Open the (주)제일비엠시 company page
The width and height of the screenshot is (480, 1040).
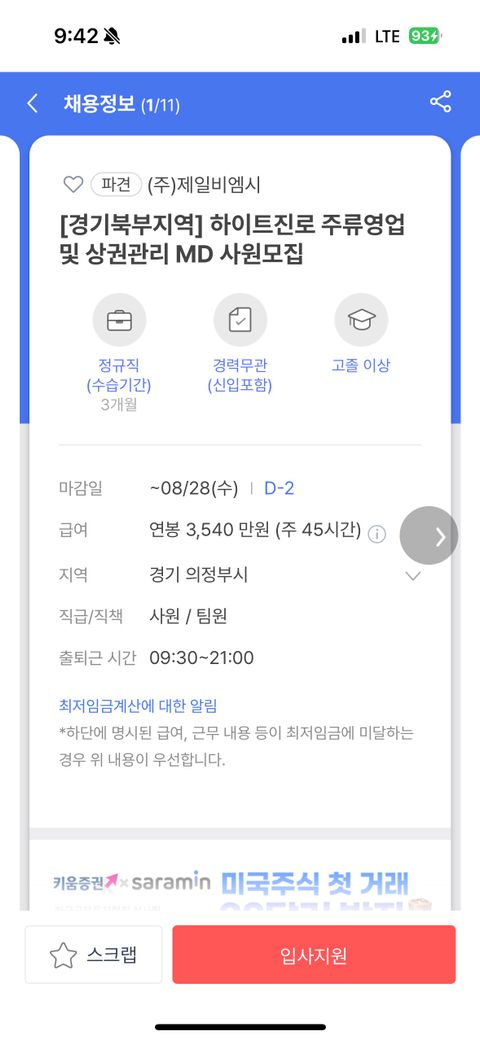[x=204, y=185]
